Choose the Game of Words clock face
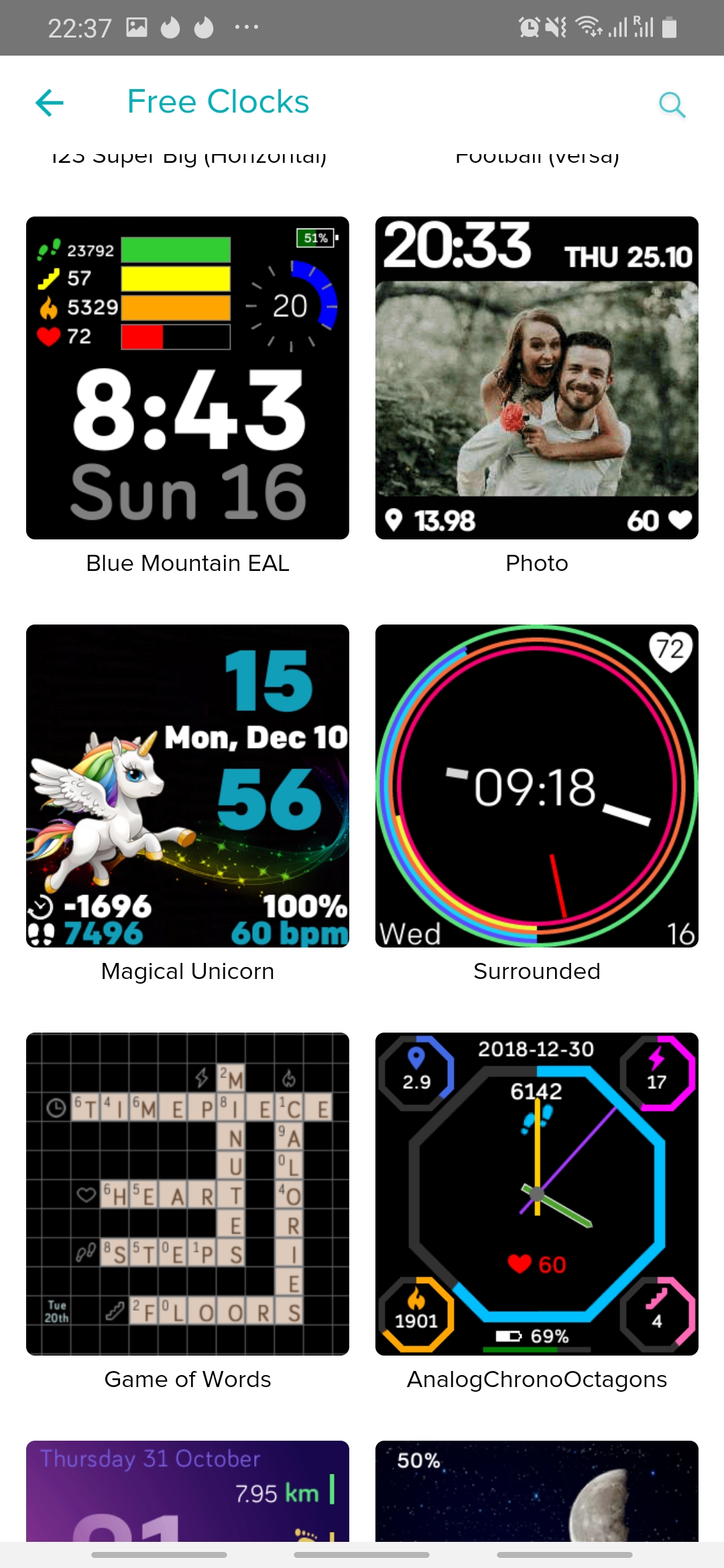The image size is (724, 1568). [x=188, y=1194]
